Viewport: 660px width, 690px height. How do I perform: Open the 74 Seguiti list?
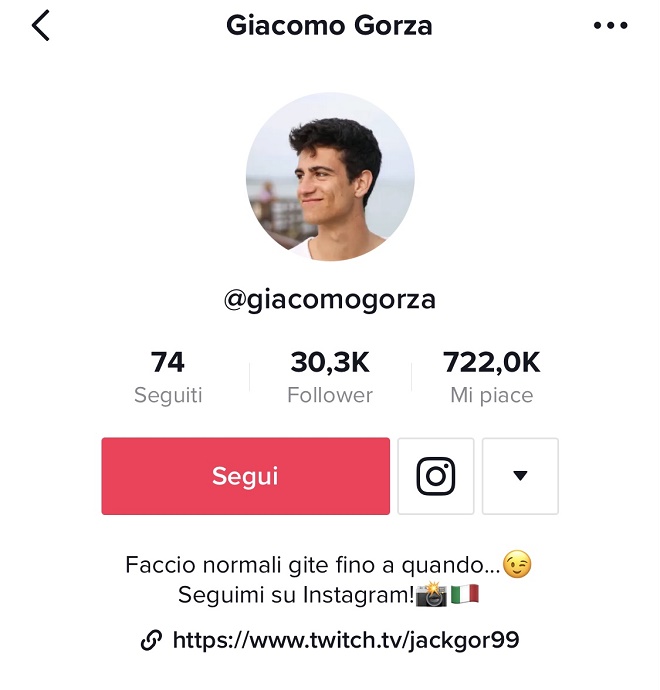coord(168,376)
